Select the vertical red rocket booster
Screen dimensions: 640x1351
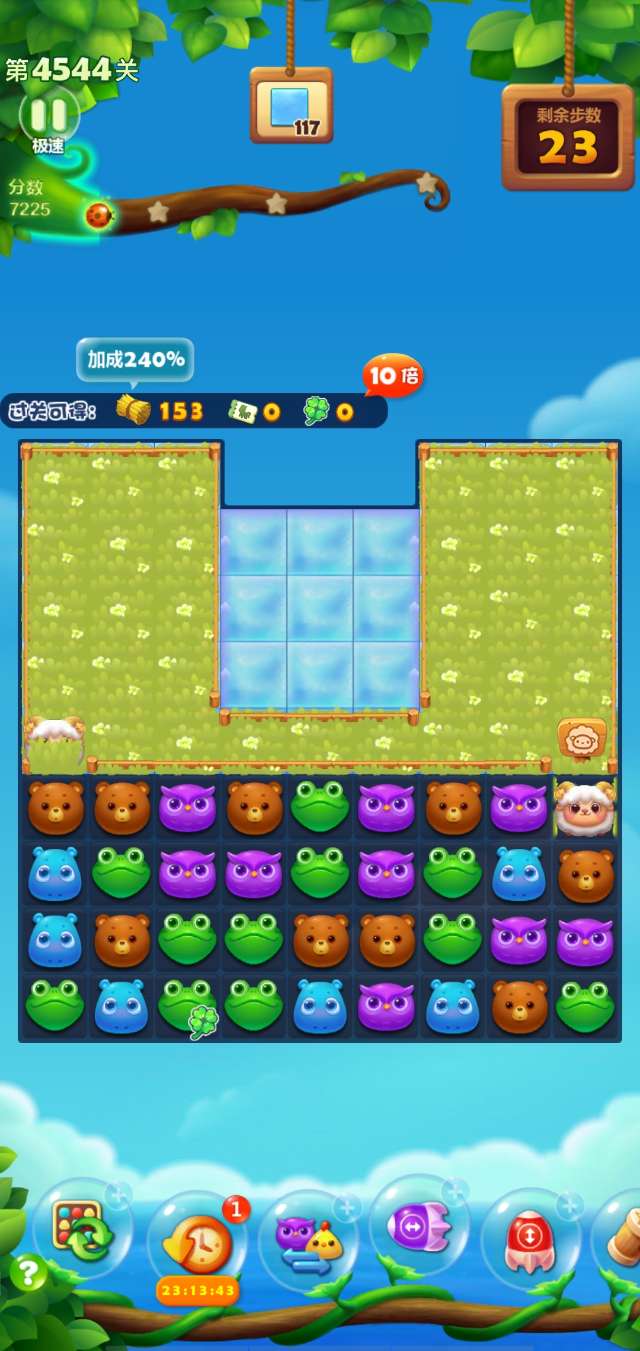coord(528,1238)
